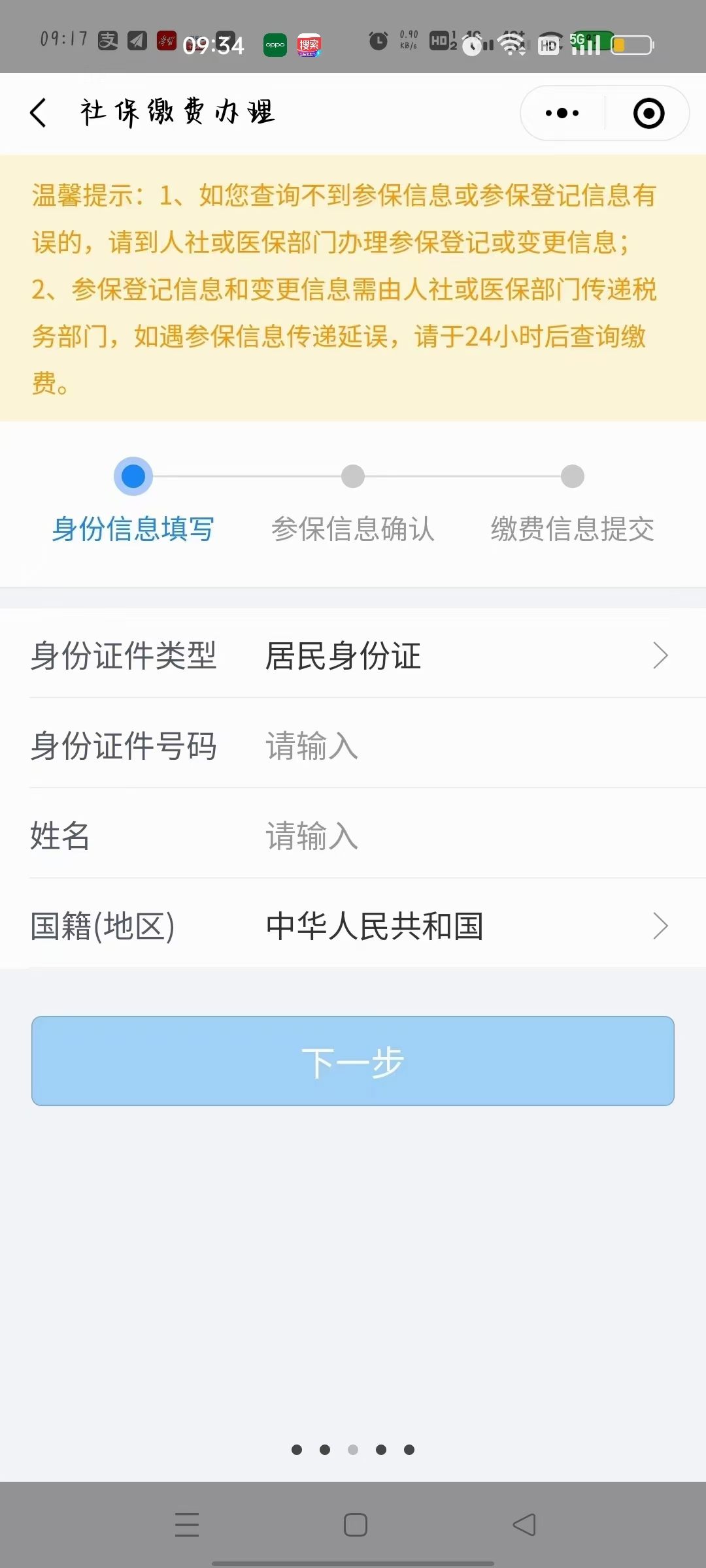Viewport: 706px width, 1568px height.
Task: Close the mini program with the circle button
Action: click(x=648, y=113)
